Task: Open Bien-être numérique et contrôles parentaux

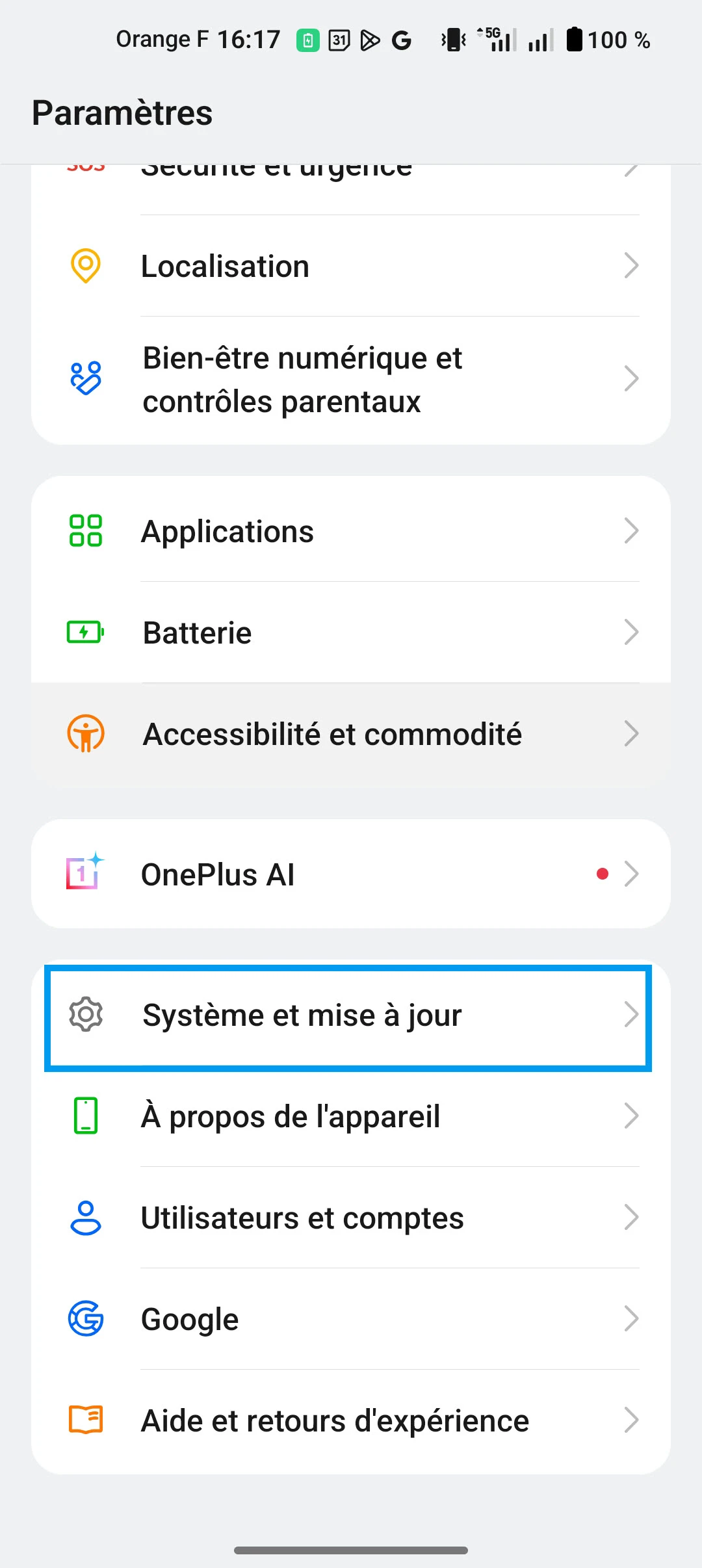Action: 351,380
